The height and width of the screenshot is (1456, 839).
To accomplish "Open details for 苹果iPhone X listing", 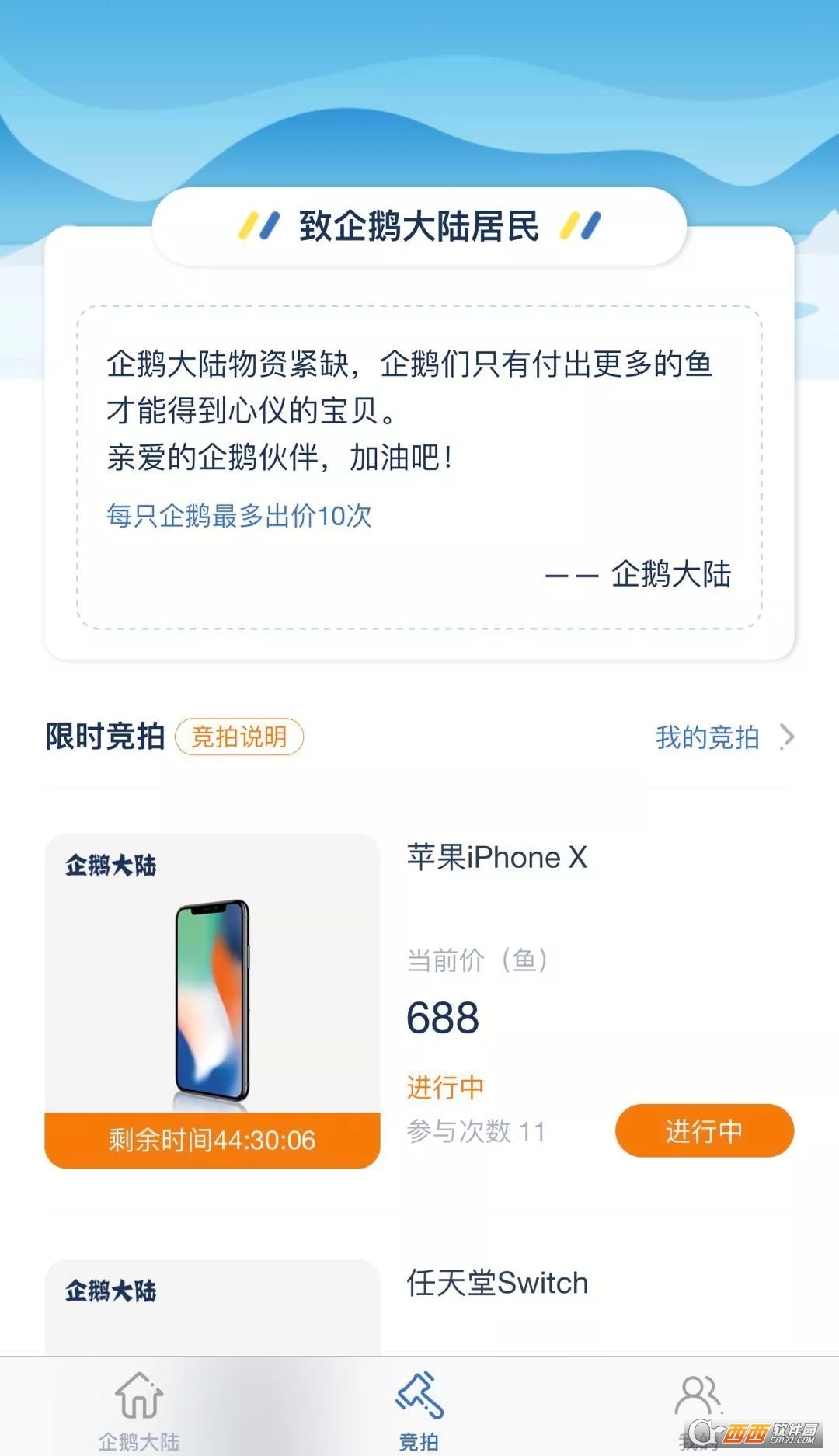I will (x=498, y=857).
